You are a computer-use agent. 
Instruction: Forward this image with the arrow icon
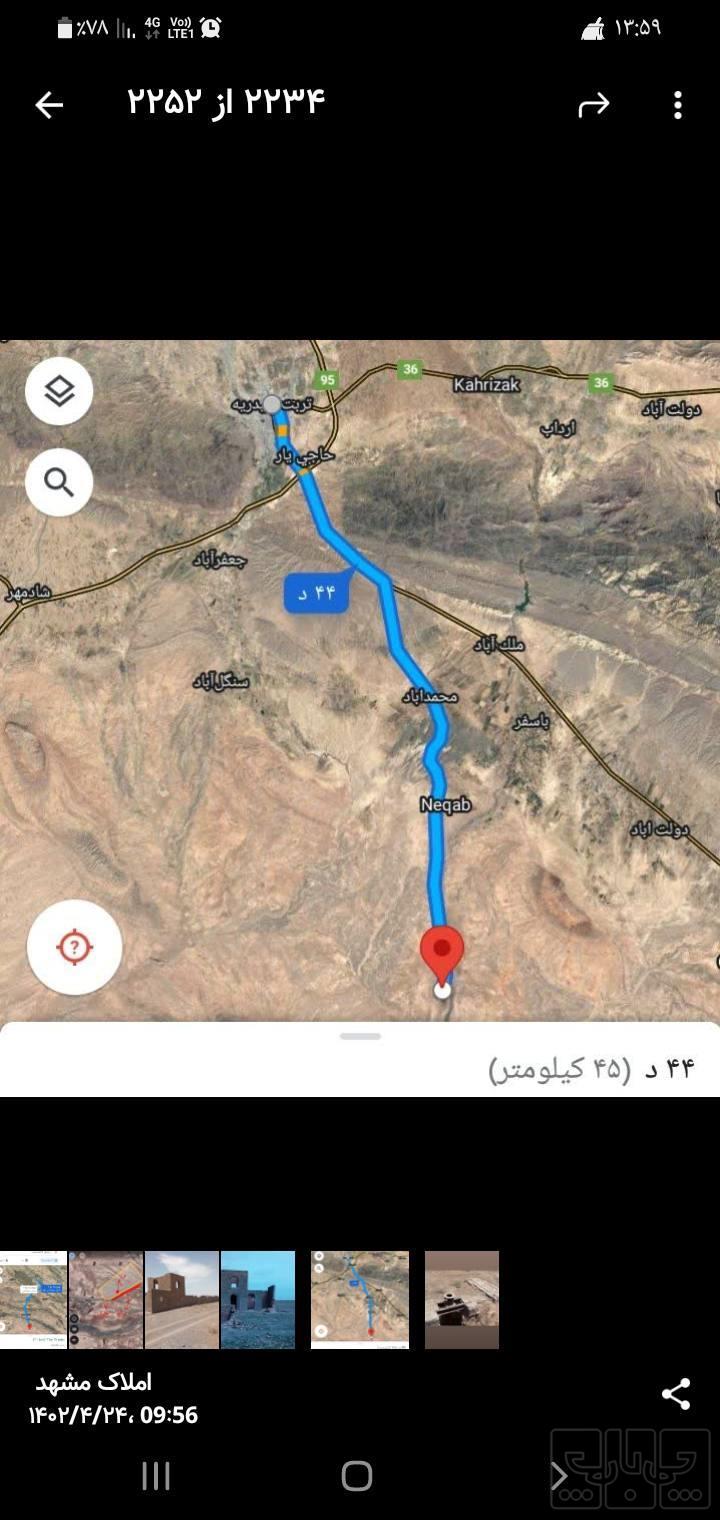(593, 105)
